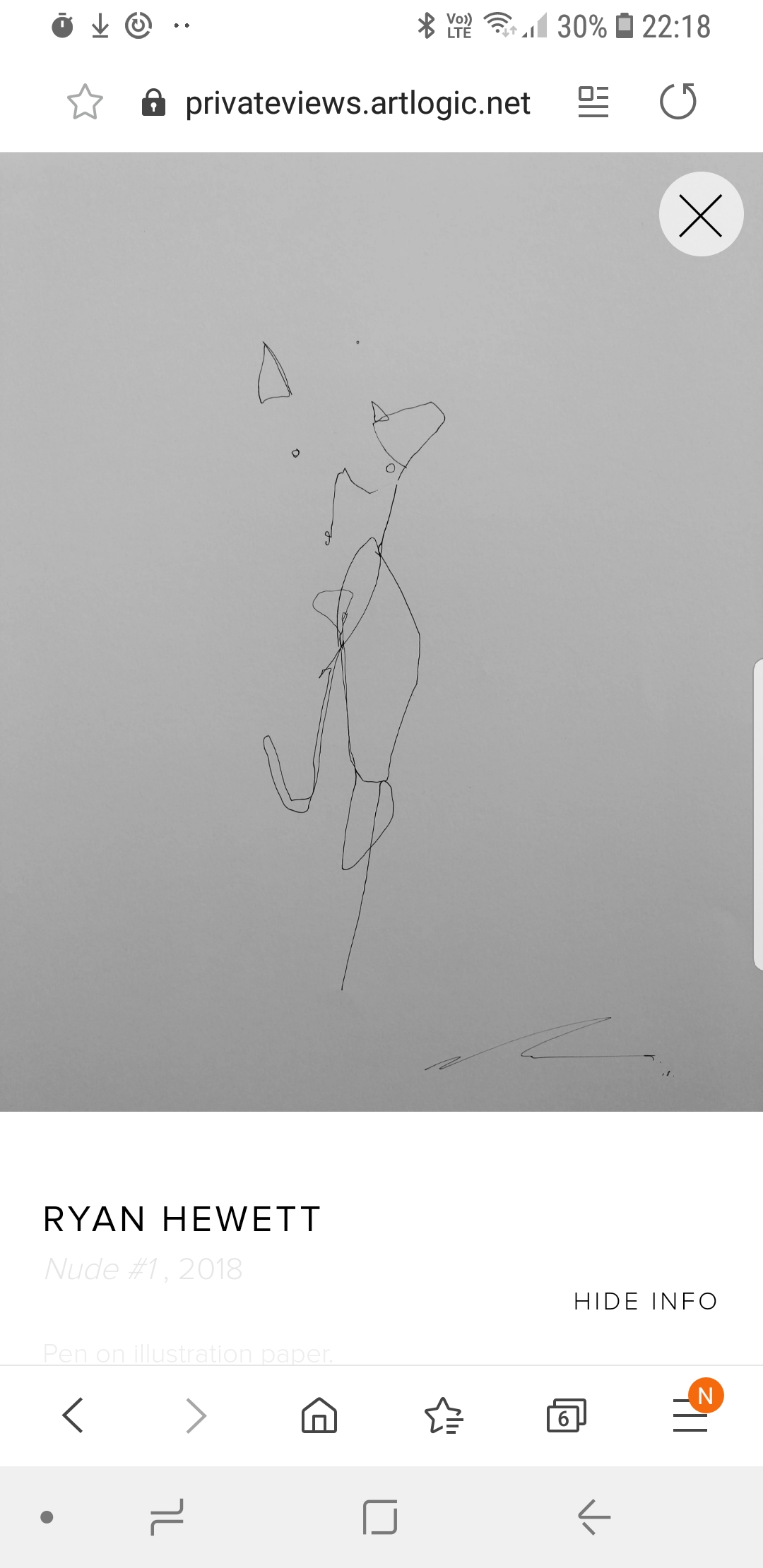Go back to the previous page

pyautogui.click(x=73, y=1415)
